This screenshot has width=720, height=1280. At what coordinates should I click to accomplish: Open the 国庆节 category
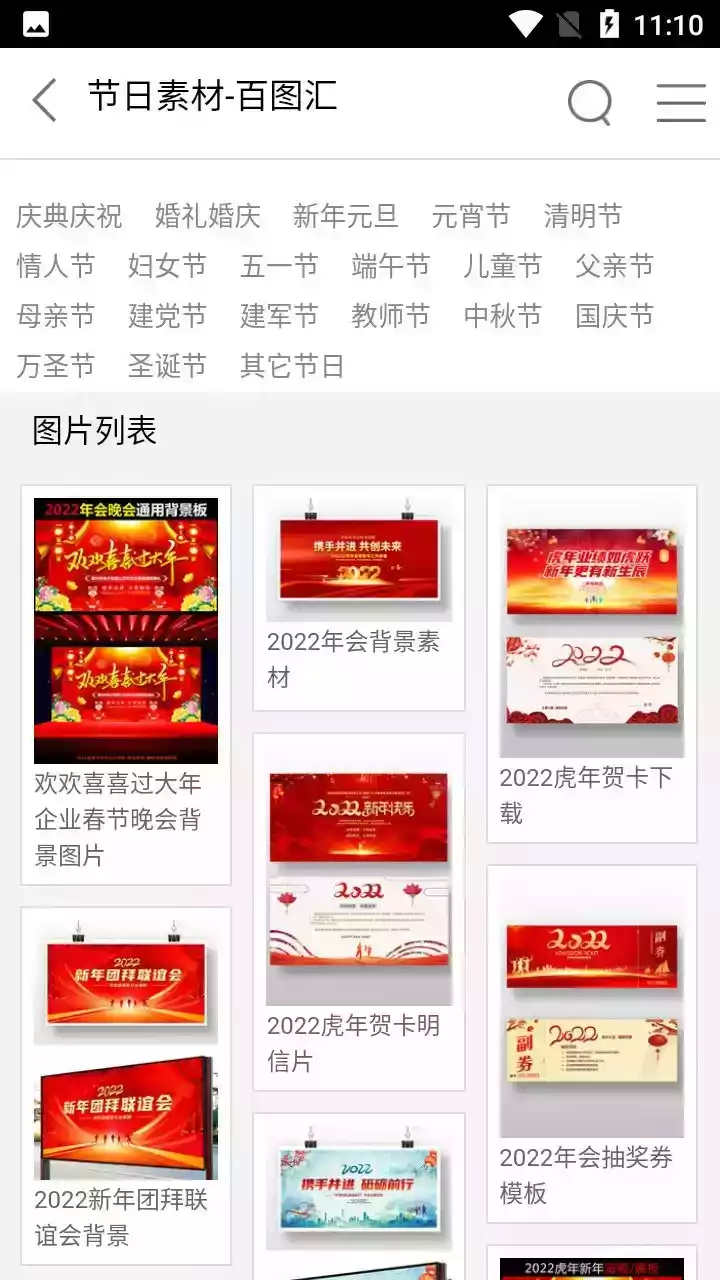coord(614,316)
